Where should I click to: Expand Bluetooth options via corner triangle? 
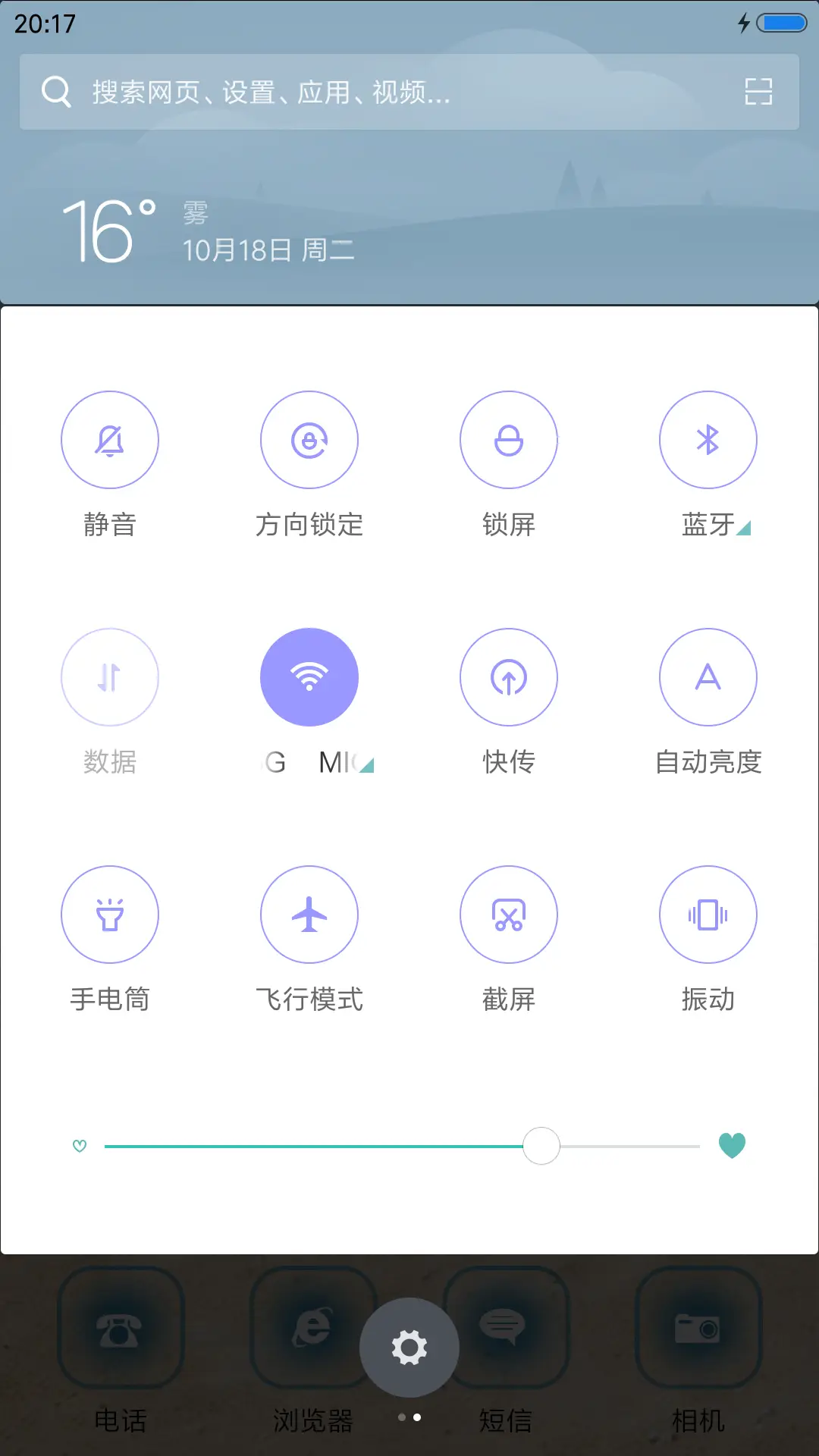point(742,527)
